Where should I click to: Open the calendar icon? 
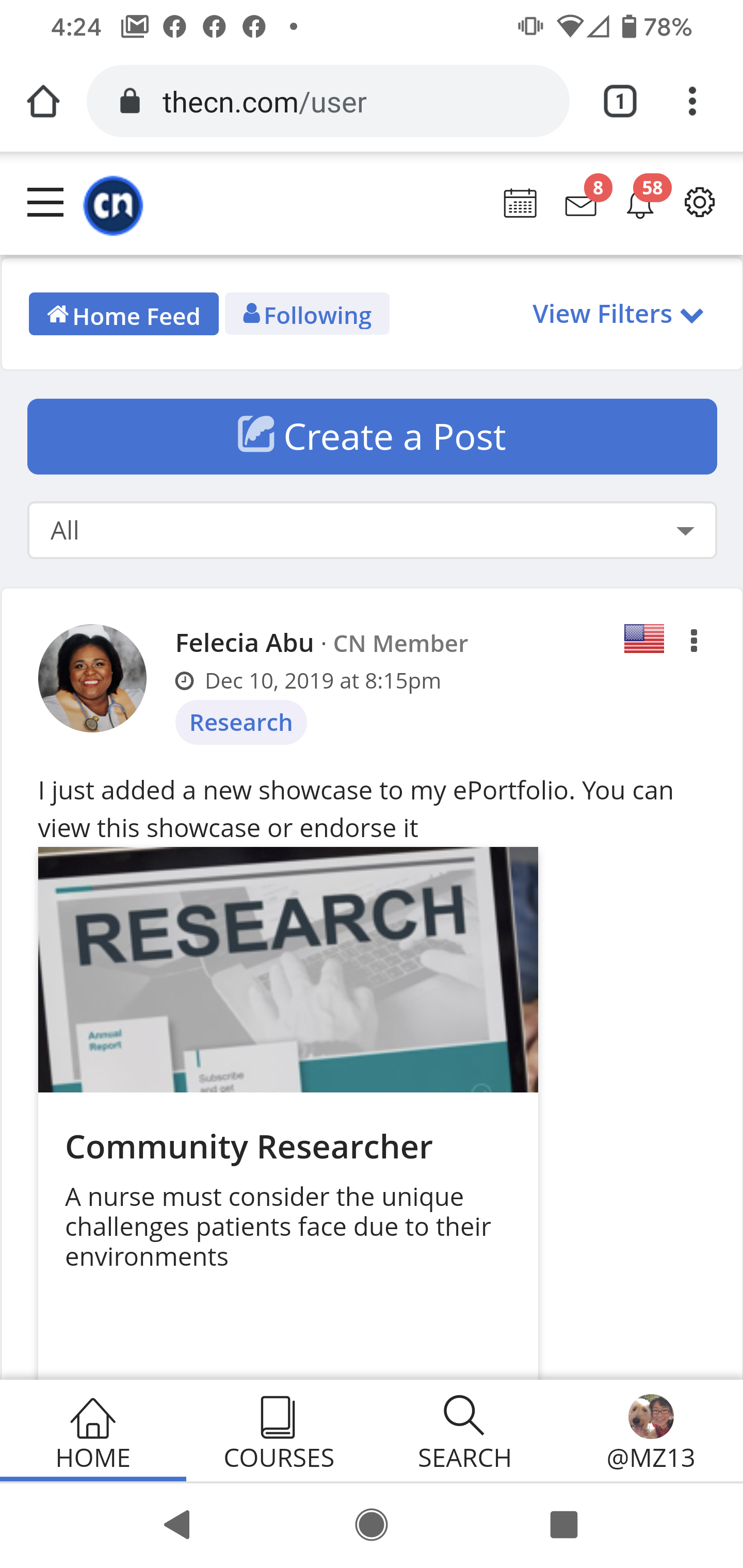pos(520,203)
